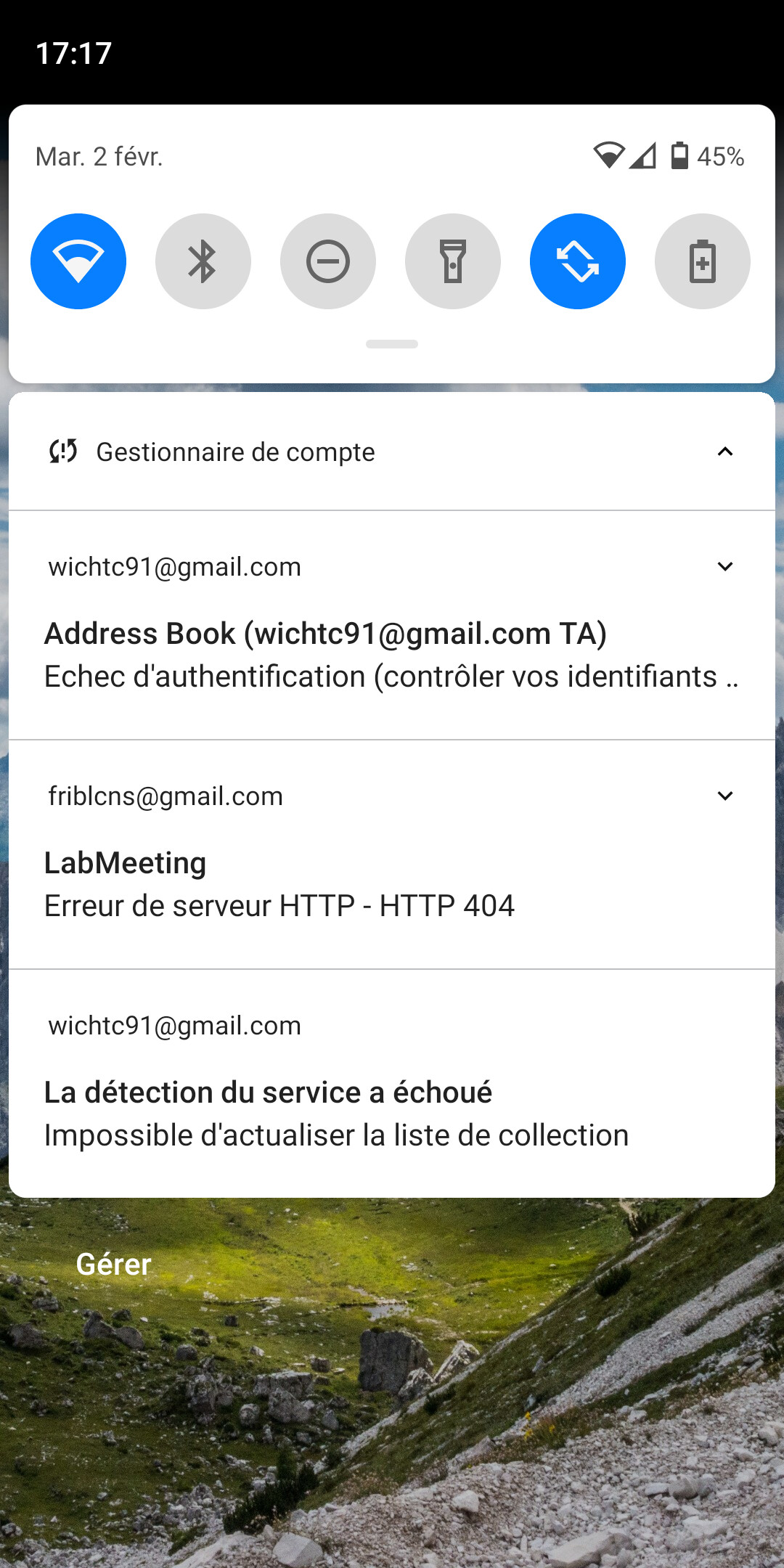Image resolution: width=784 pixels, height=1568 pixels.
Task: Expand the friblcns@gmail.com notification chevron
Action: (725, 796)
